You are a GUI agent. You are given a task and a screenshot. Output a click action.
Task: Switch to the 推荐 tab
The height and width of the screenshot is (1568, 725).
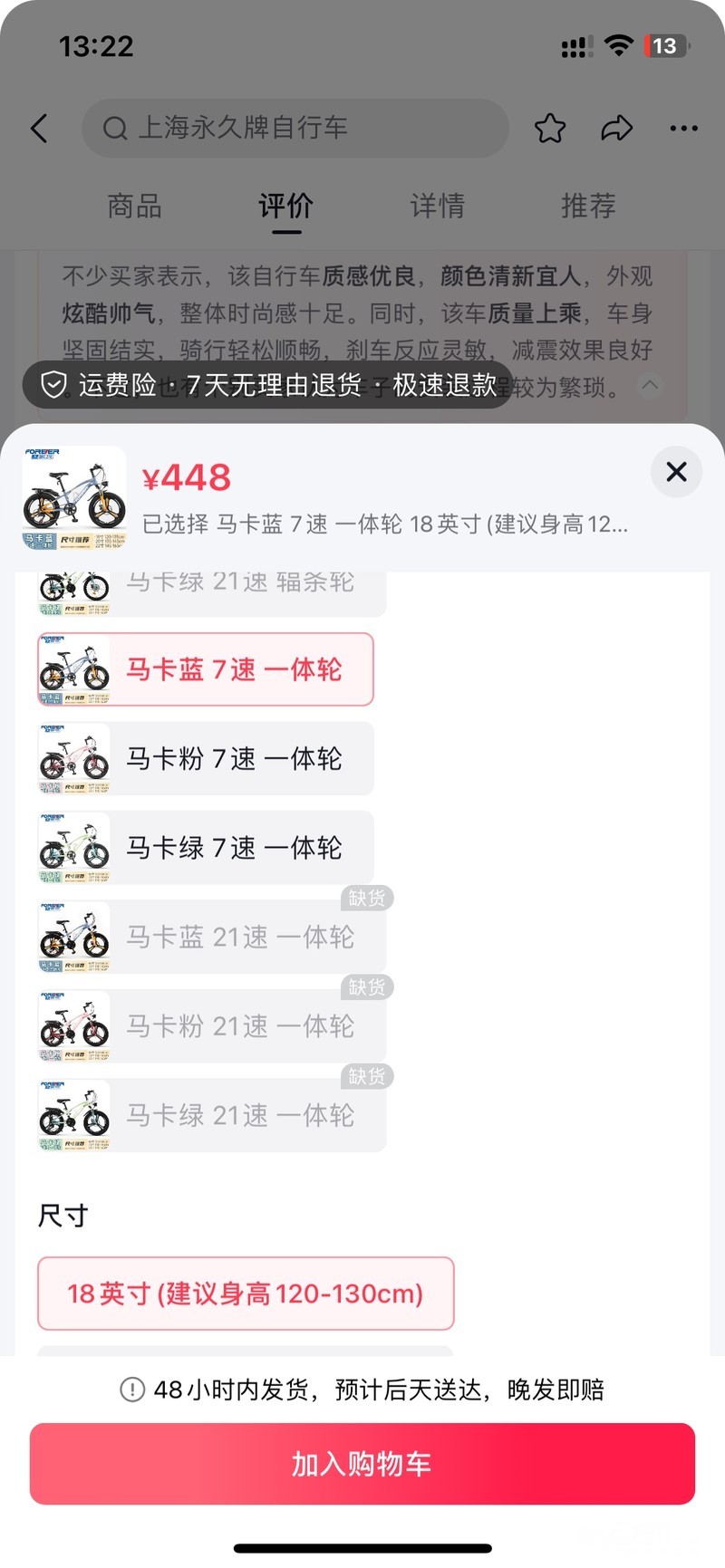tap(588, 207)
